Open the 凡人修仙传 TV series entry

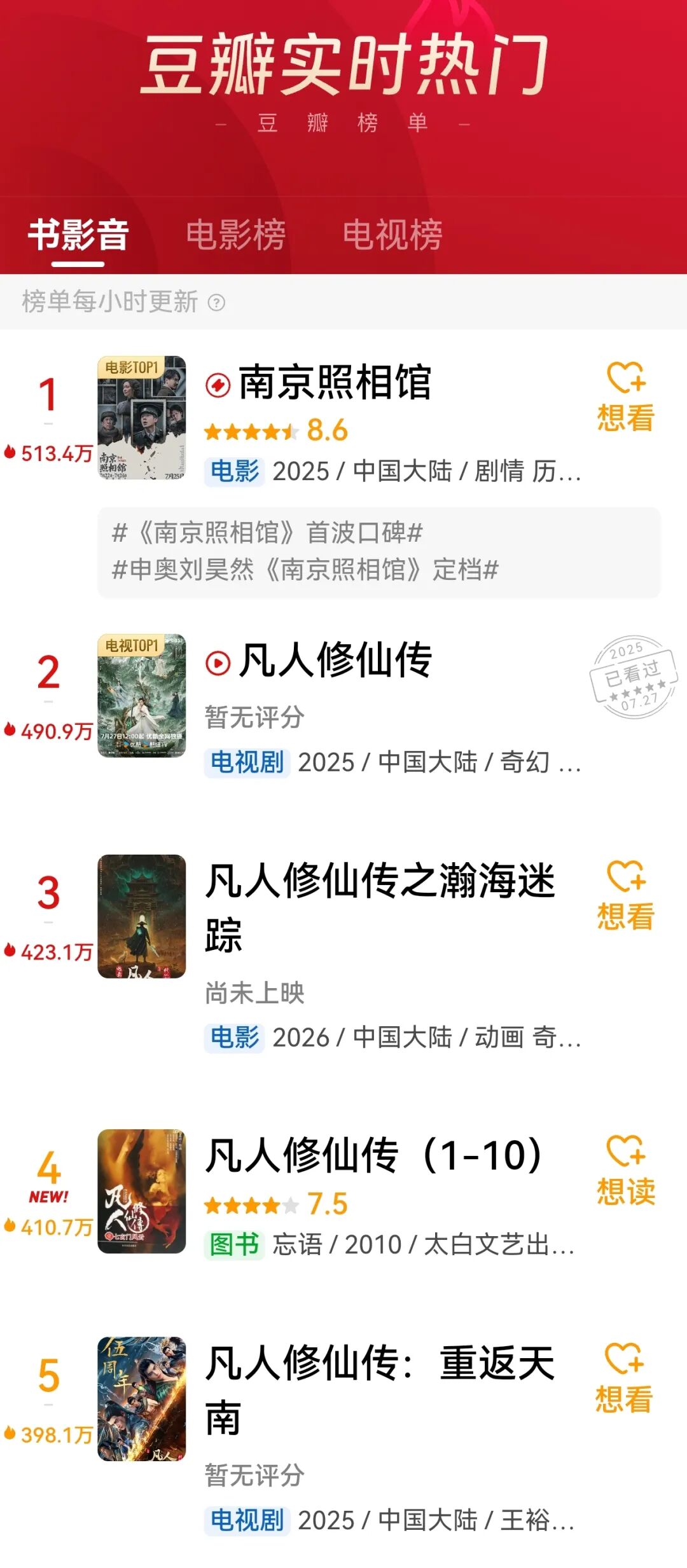coord(336,661)
